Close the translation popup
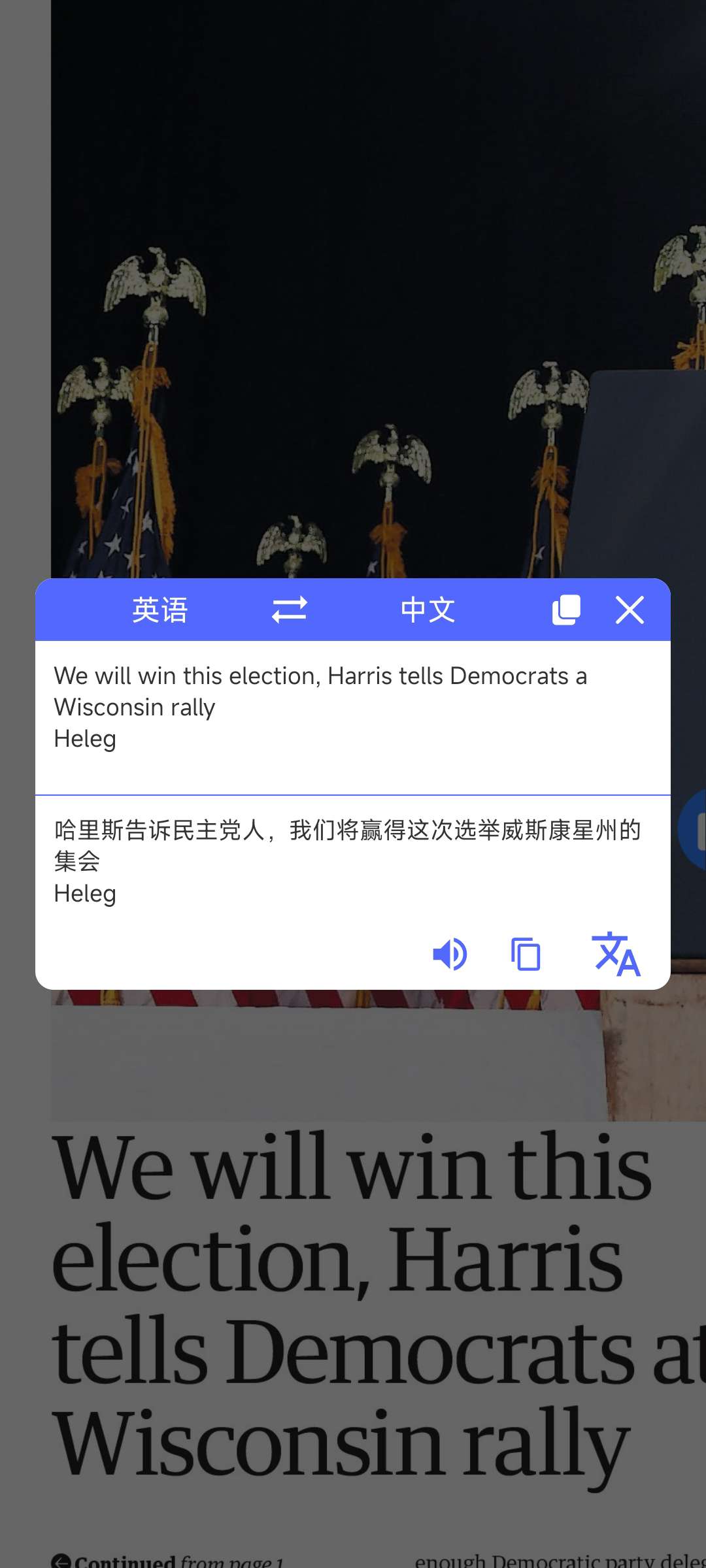 [x=630, y=610]
